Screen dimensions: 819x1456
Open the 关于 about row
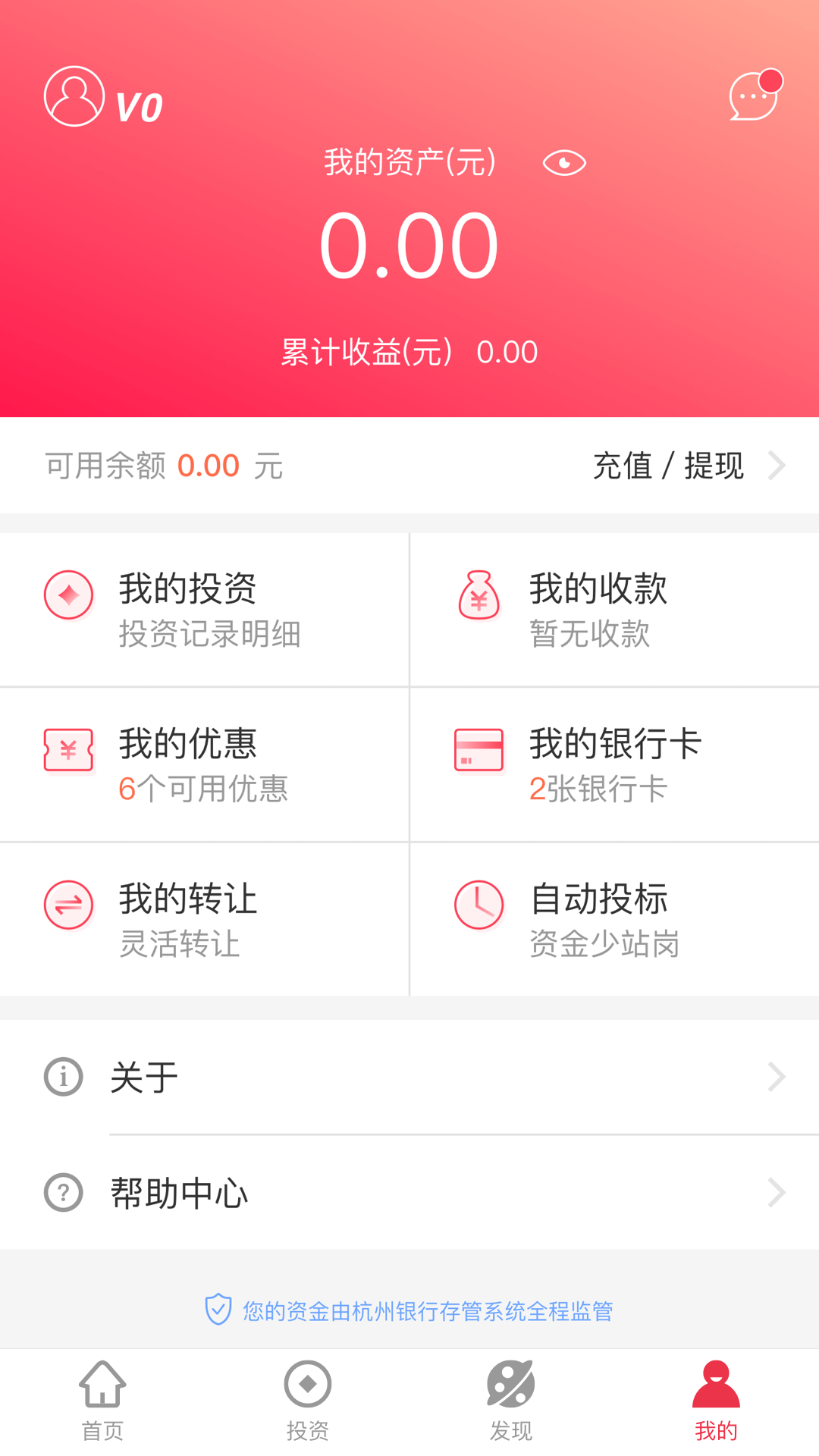(409, 1077)
